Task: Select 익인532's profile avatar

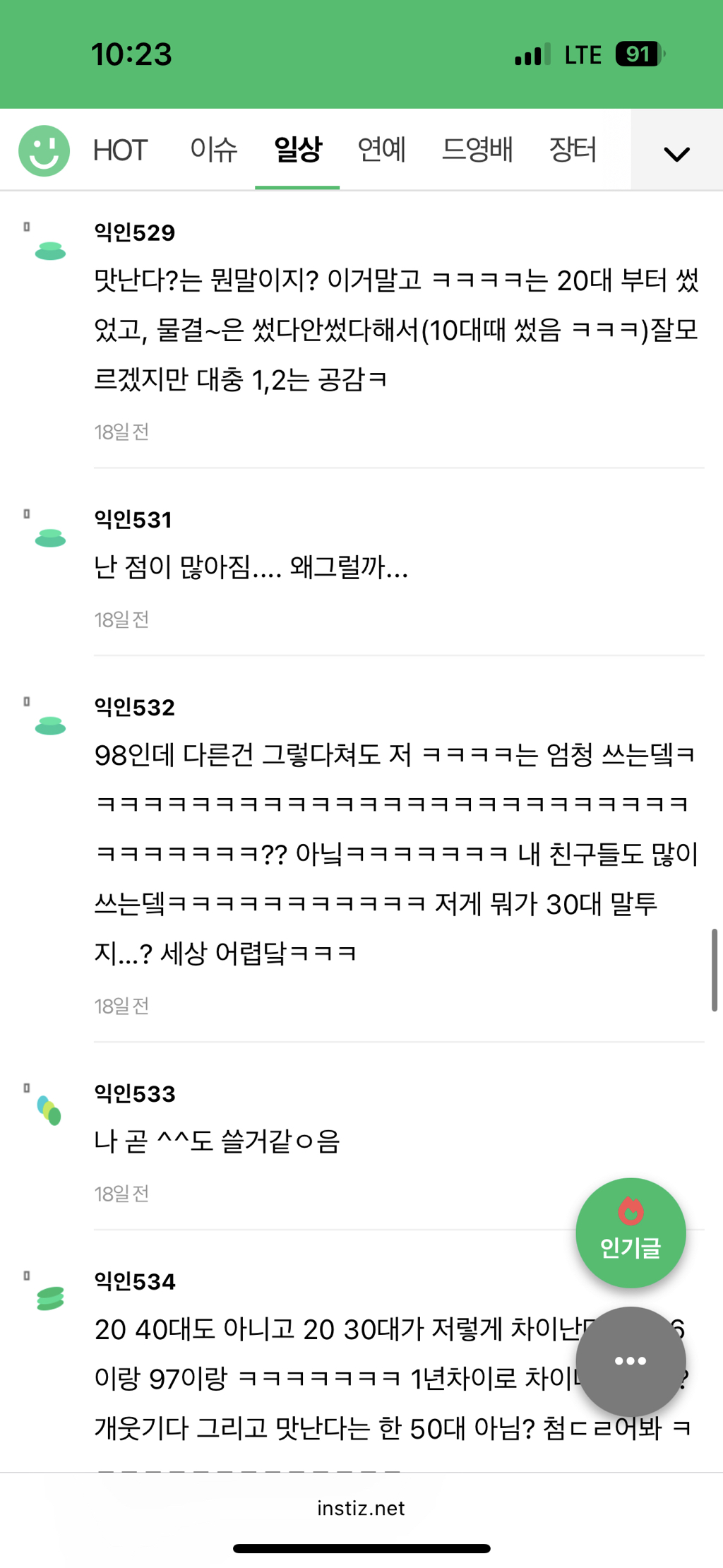Action: point(49,725)
